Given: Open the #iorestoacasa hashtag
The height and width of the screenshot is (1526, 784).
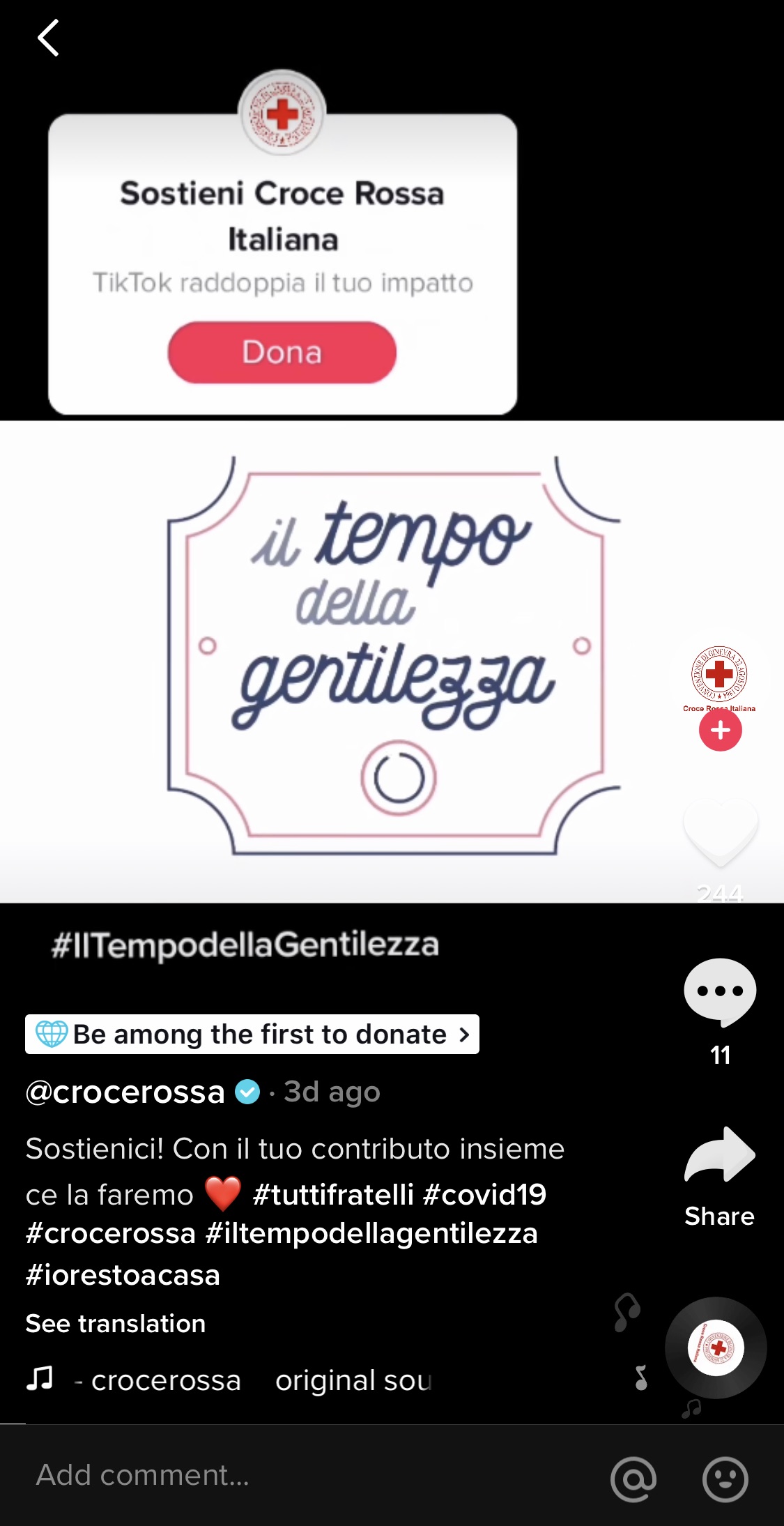Looking at the screenshot, I should tap(123, 1275).
